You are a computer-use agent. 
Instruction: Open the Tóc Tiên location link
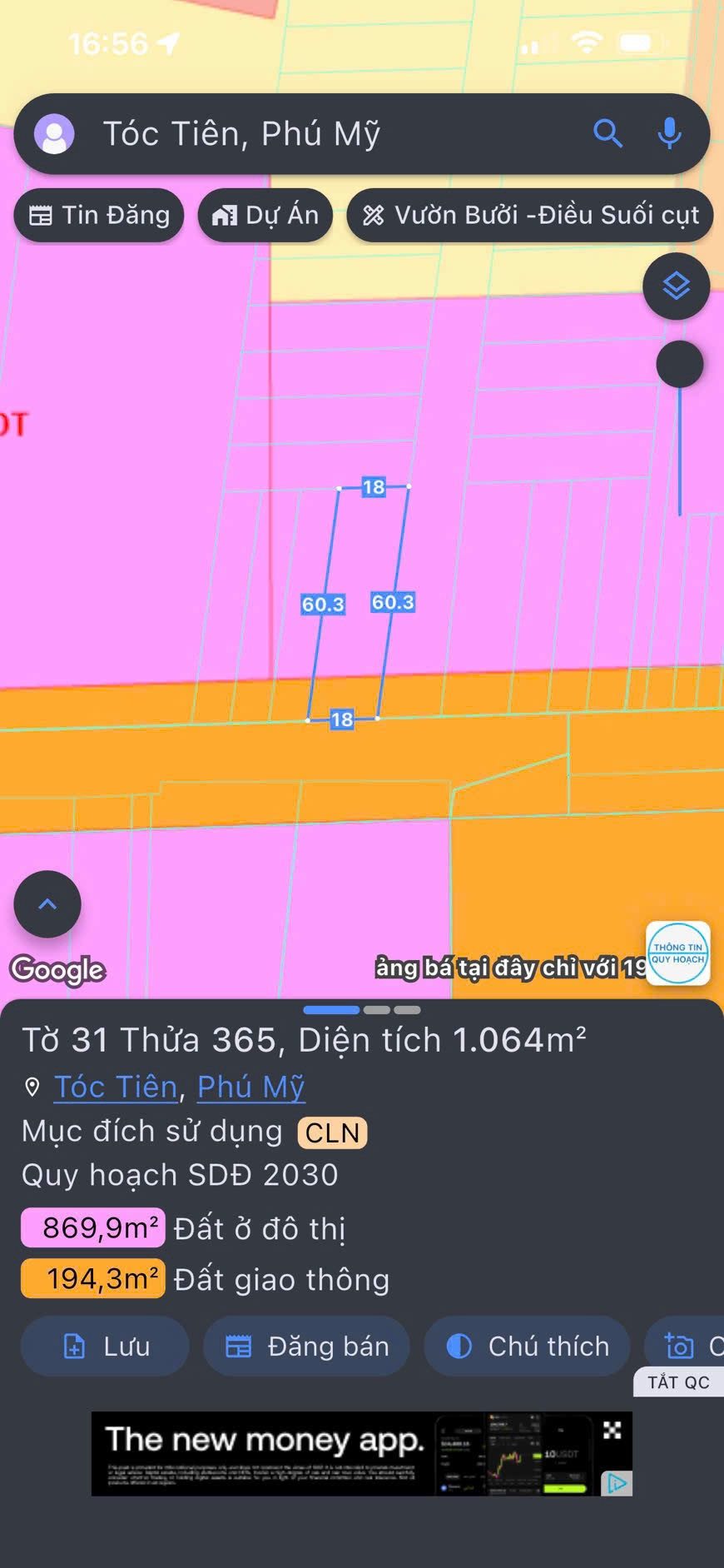[x=116, y=1088]
